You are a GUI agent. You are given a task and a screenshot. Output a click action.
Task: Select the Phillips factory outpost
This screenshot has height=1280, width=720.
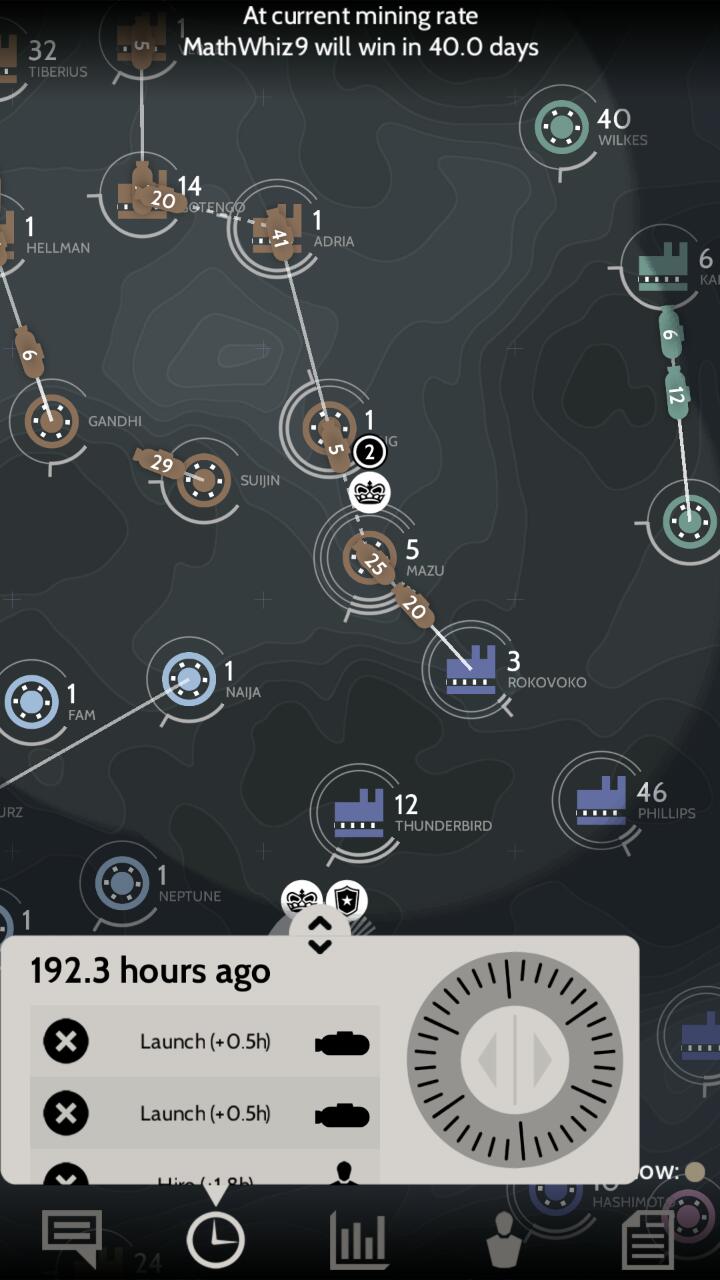coord(600,800)
